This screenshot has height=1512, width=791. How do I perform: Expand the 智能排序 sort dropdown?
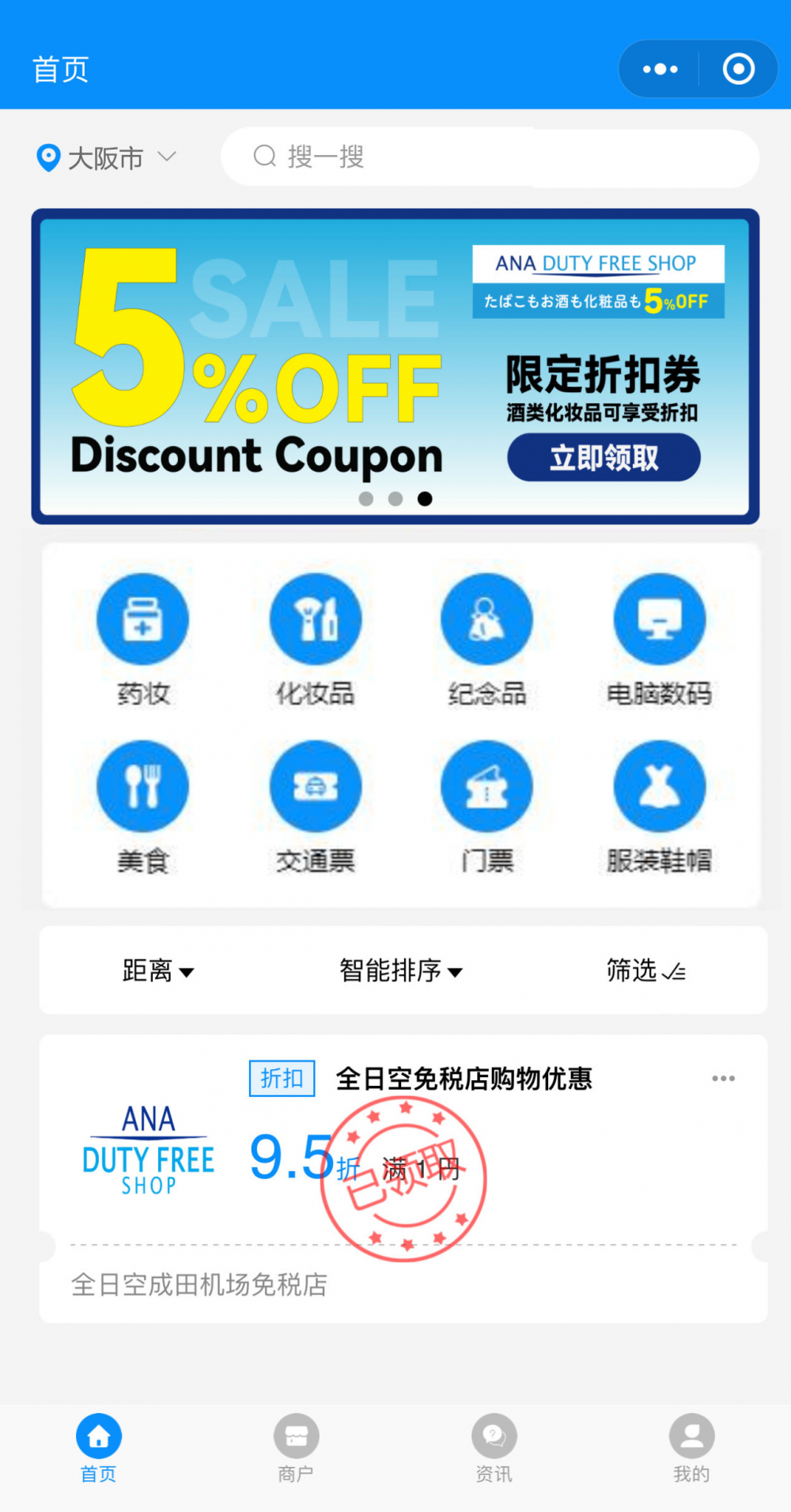tap(400, 970)
